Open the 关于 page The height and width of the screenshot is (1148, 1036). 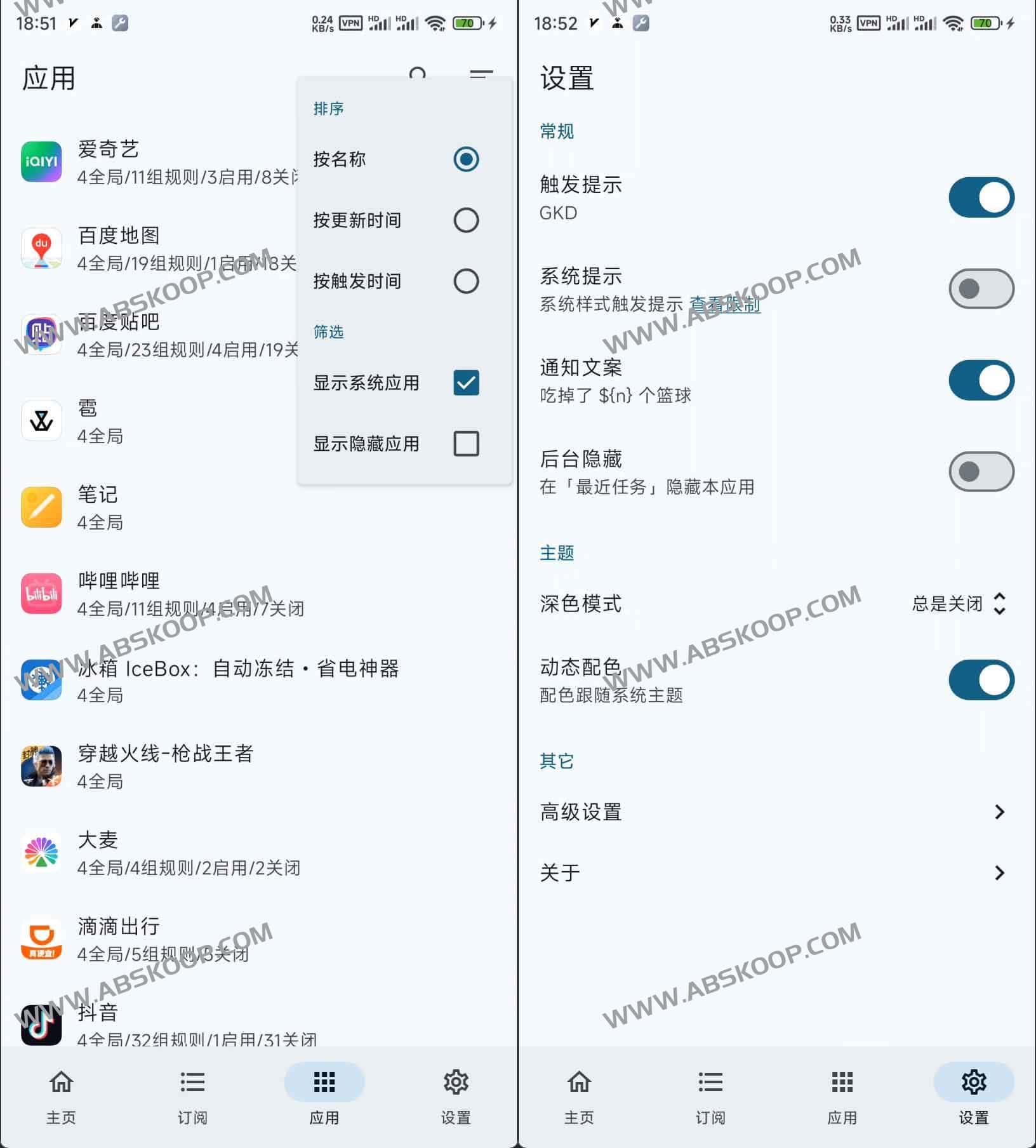click(776, 873)
